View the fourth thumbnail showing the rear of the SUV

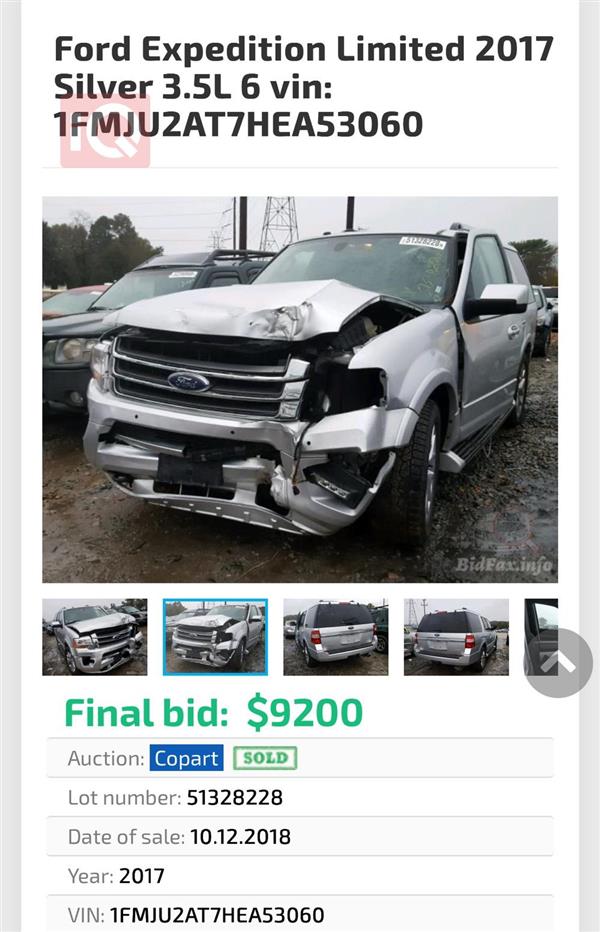pos(456,637)
